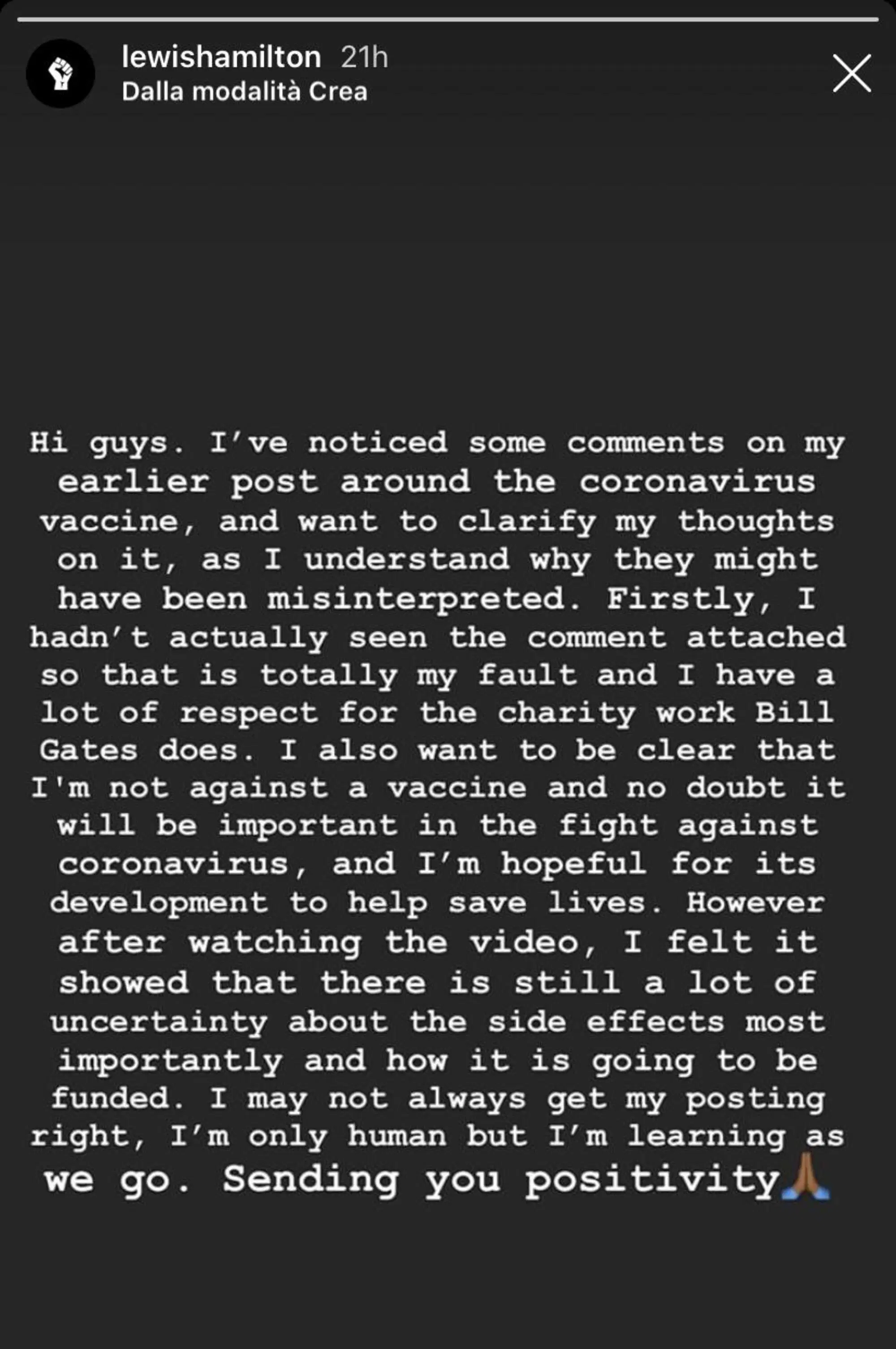Viewport: 896px width, 1349px height.
Task: Open the "Dalla modalità Crea" label
Action: 244,92
